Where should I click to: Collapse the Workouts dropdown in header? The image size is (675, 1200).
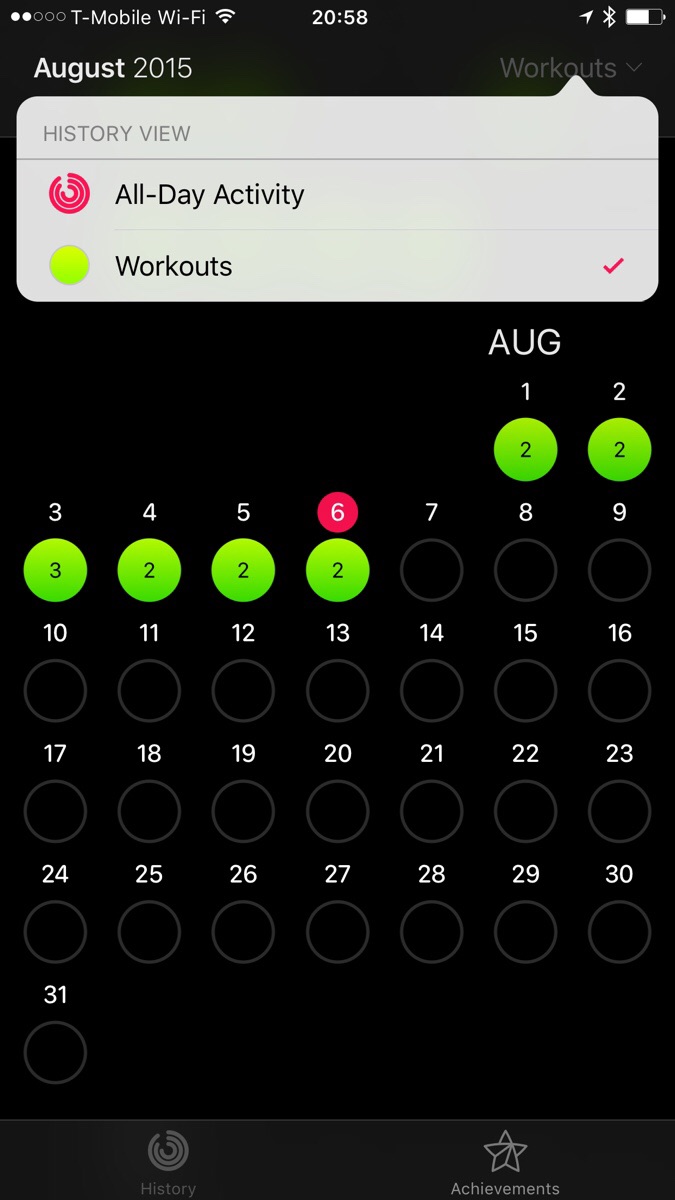pyautogui.click(x=570, y=68)
